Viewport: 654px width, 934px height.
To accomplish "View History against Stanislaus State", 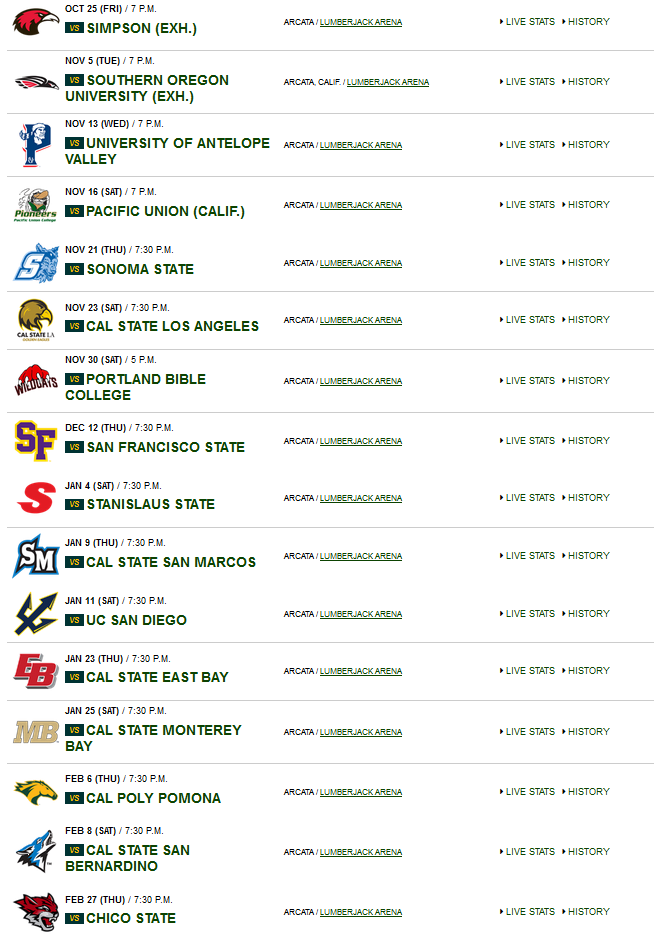I will click(588, 498).
